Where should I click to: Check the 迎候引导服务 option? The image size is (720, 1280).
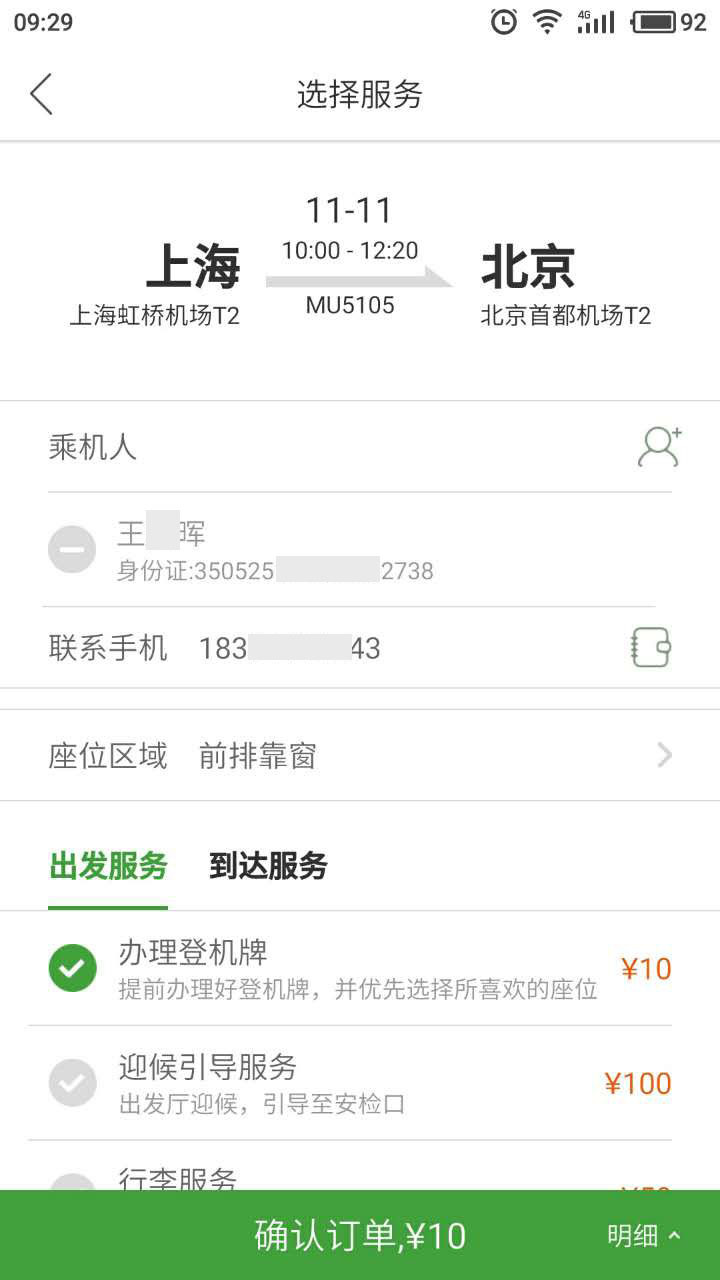tap(73, 1083)
